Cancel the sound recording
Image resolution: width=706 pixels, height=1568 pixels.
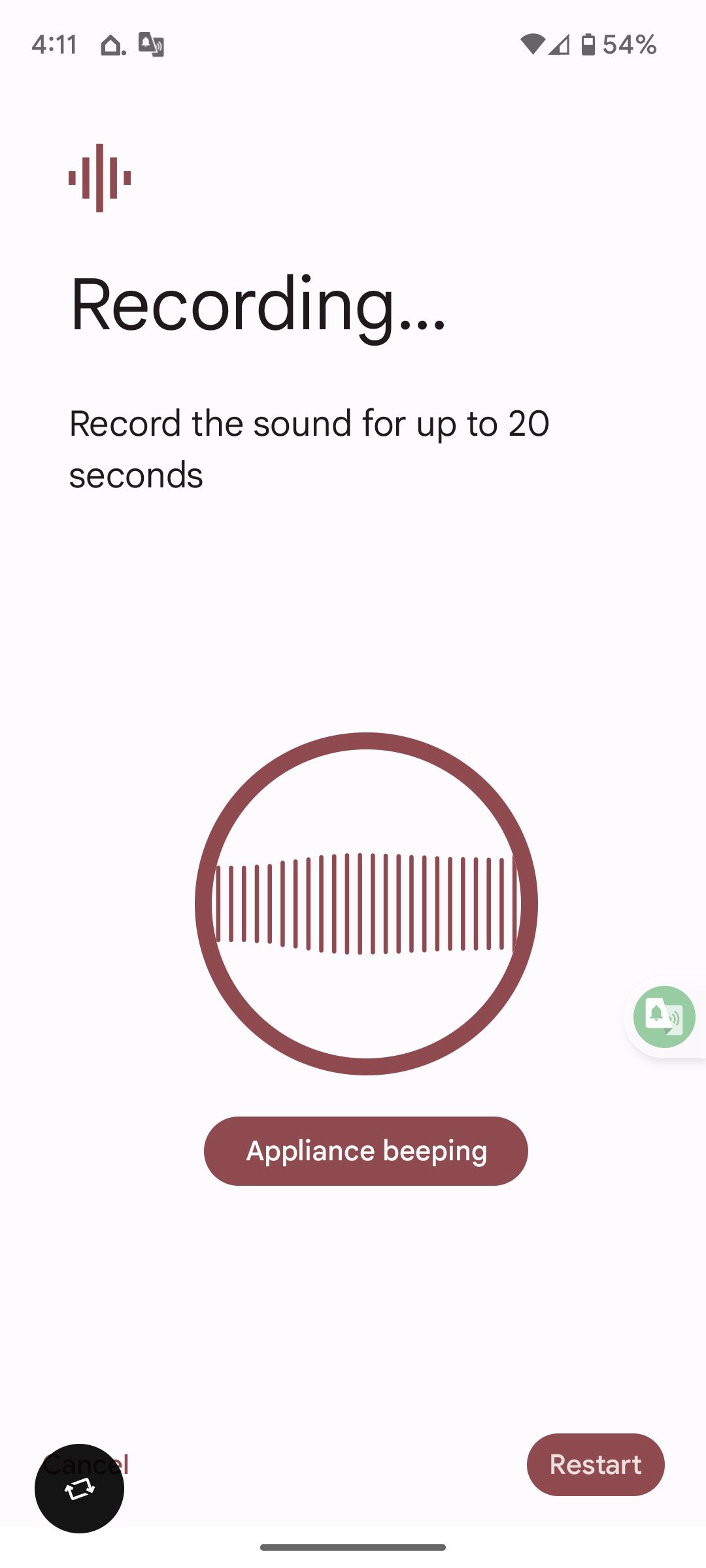tap(122, 1461)
